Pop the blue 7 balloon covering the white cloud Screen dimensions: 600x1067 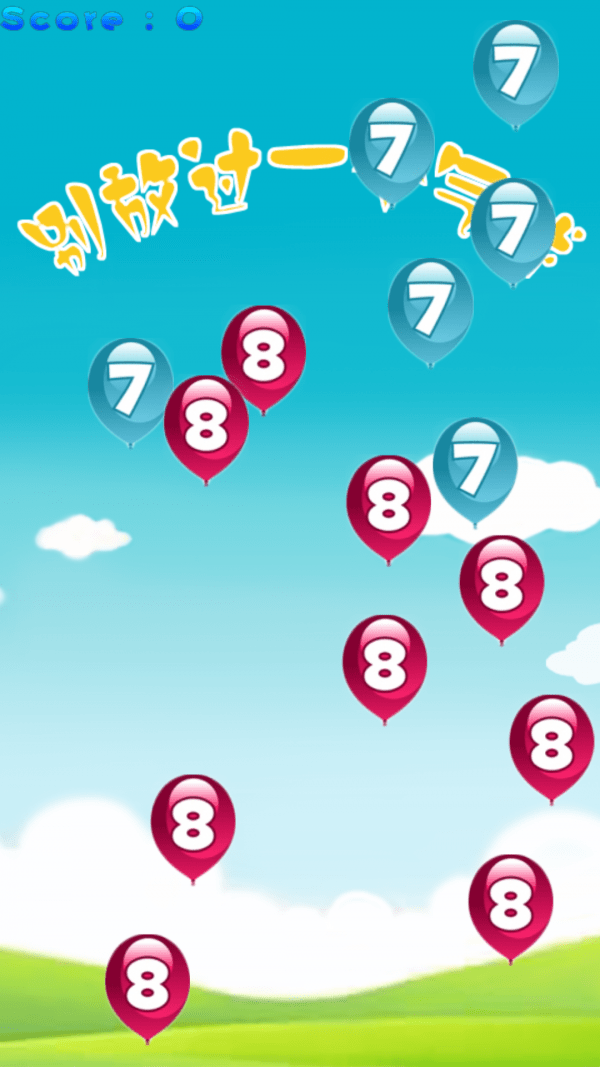475,467
